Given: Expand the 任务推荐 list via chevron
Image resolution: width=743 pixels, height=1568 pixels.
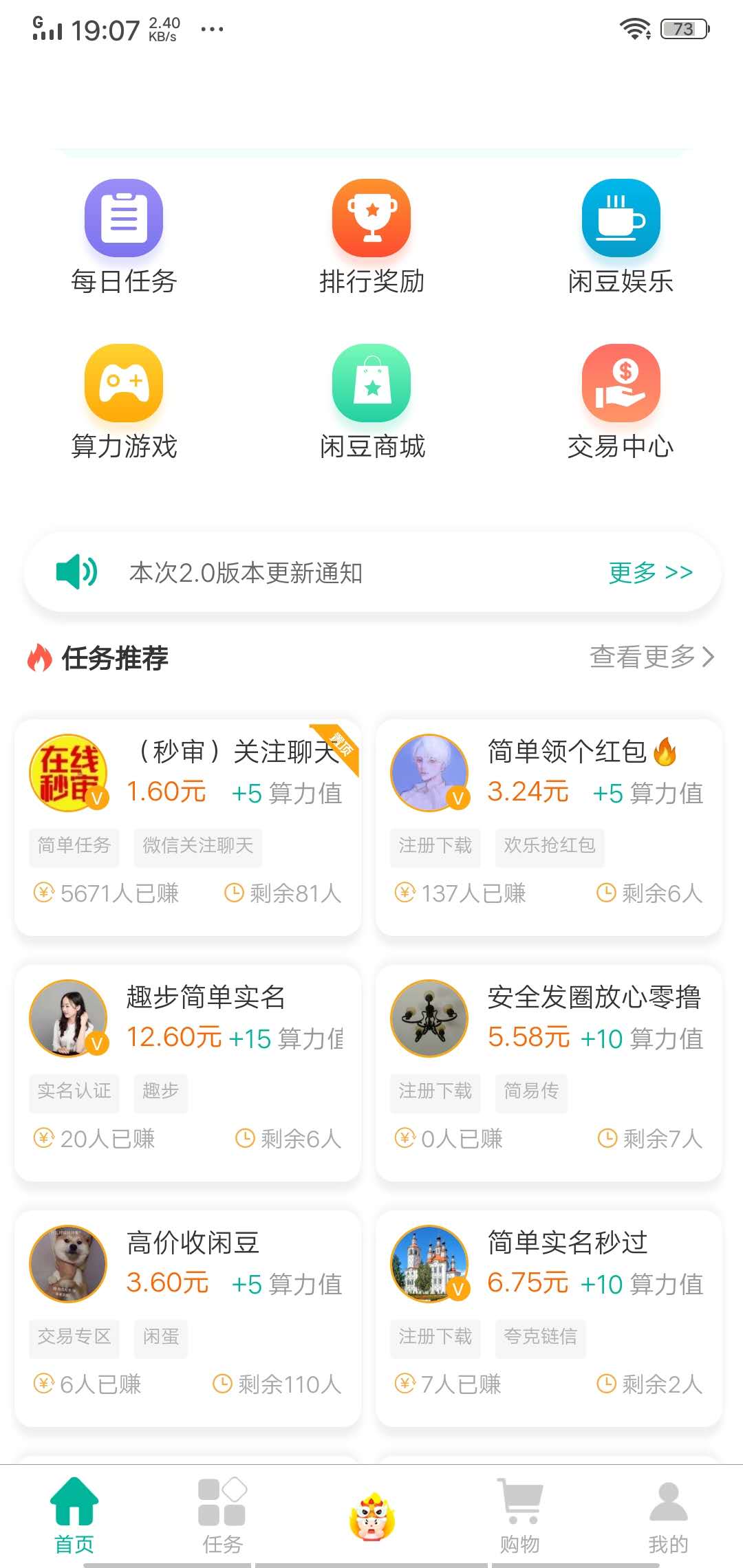Looking at the screenshot, I should click(x=709, y=657).
